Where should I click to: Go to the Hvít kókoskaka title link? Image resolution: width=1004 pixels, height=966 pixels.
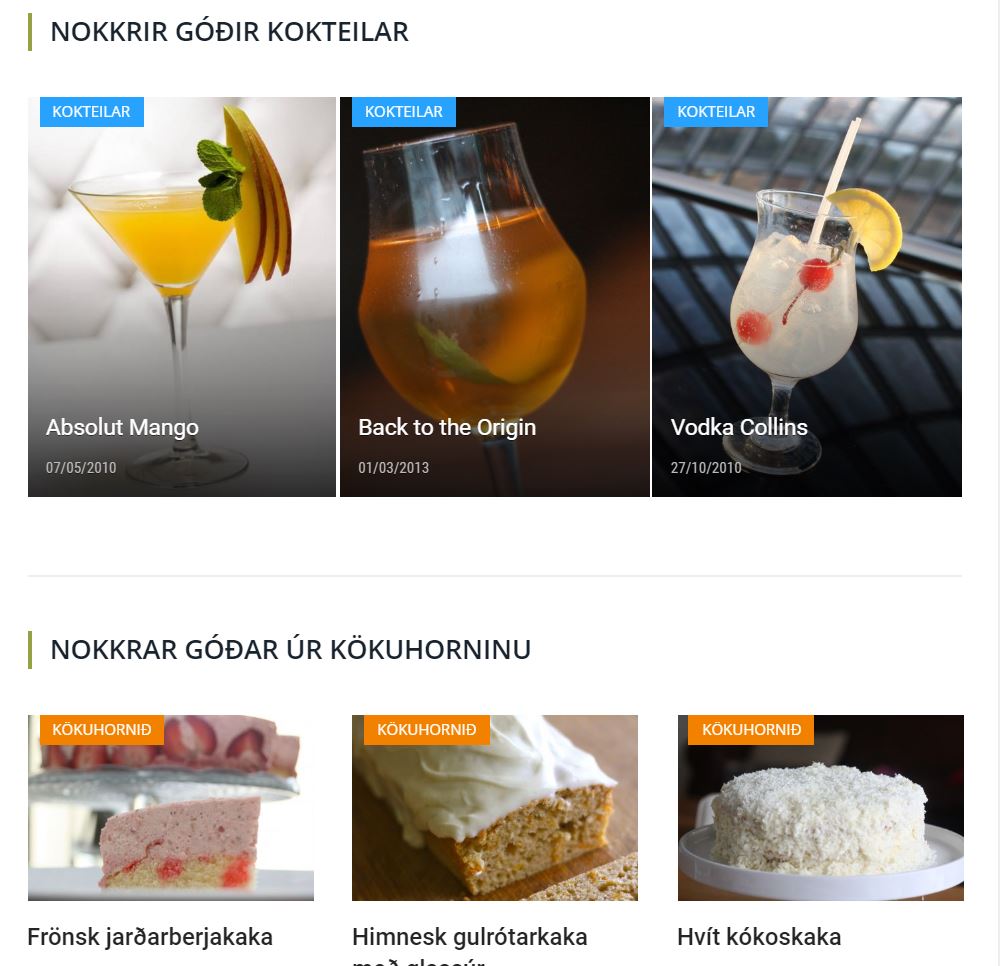759,937
